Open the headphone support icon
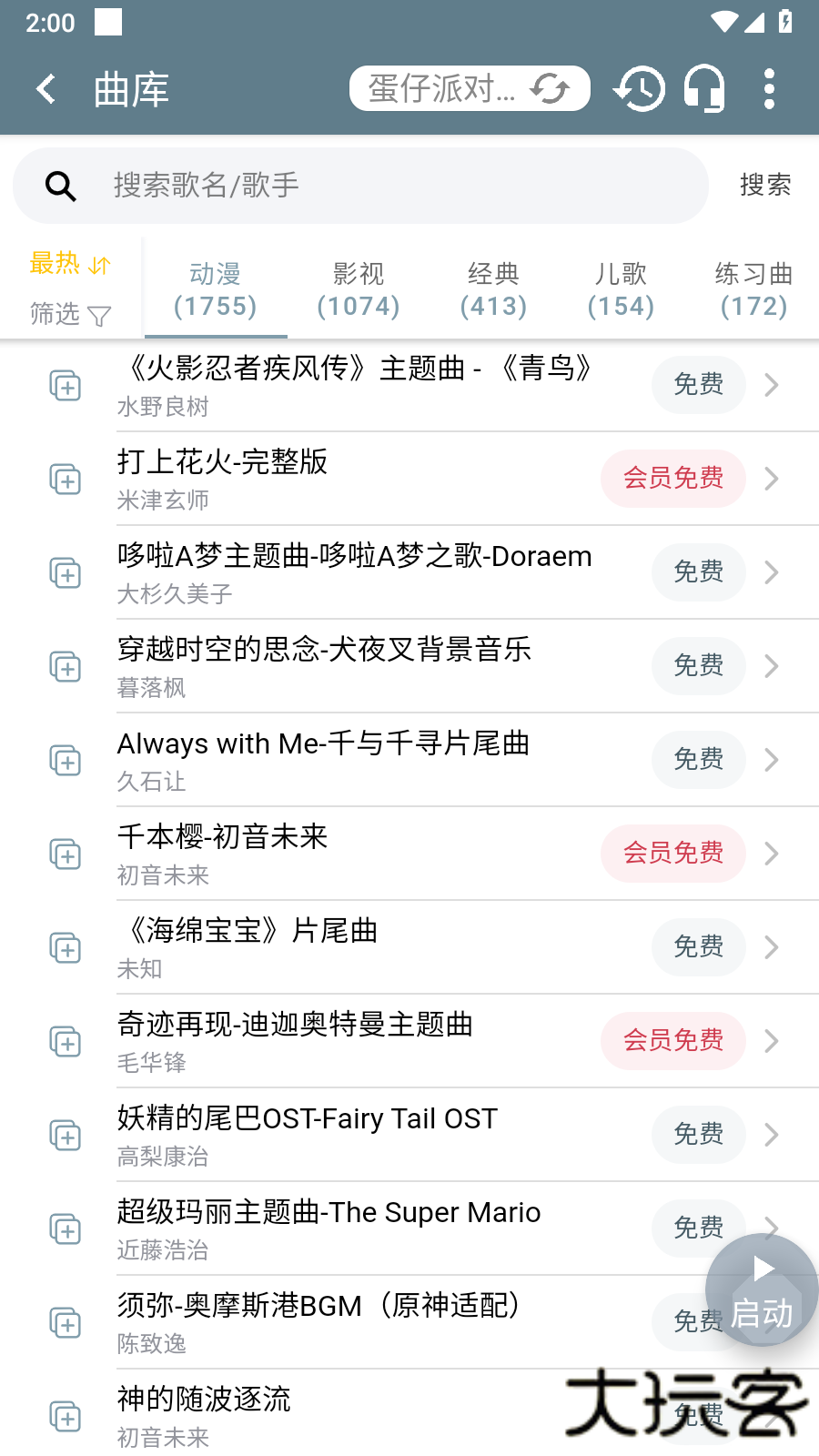Screen dimensions: 819x1456 click(x=704, y=89)
